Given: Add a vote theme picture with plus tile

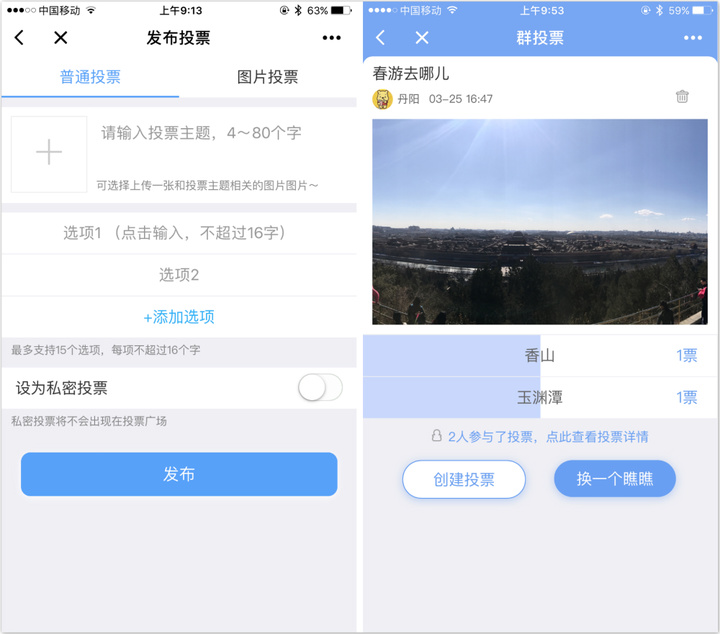Looking at the screenshot, I should point(49,153).
